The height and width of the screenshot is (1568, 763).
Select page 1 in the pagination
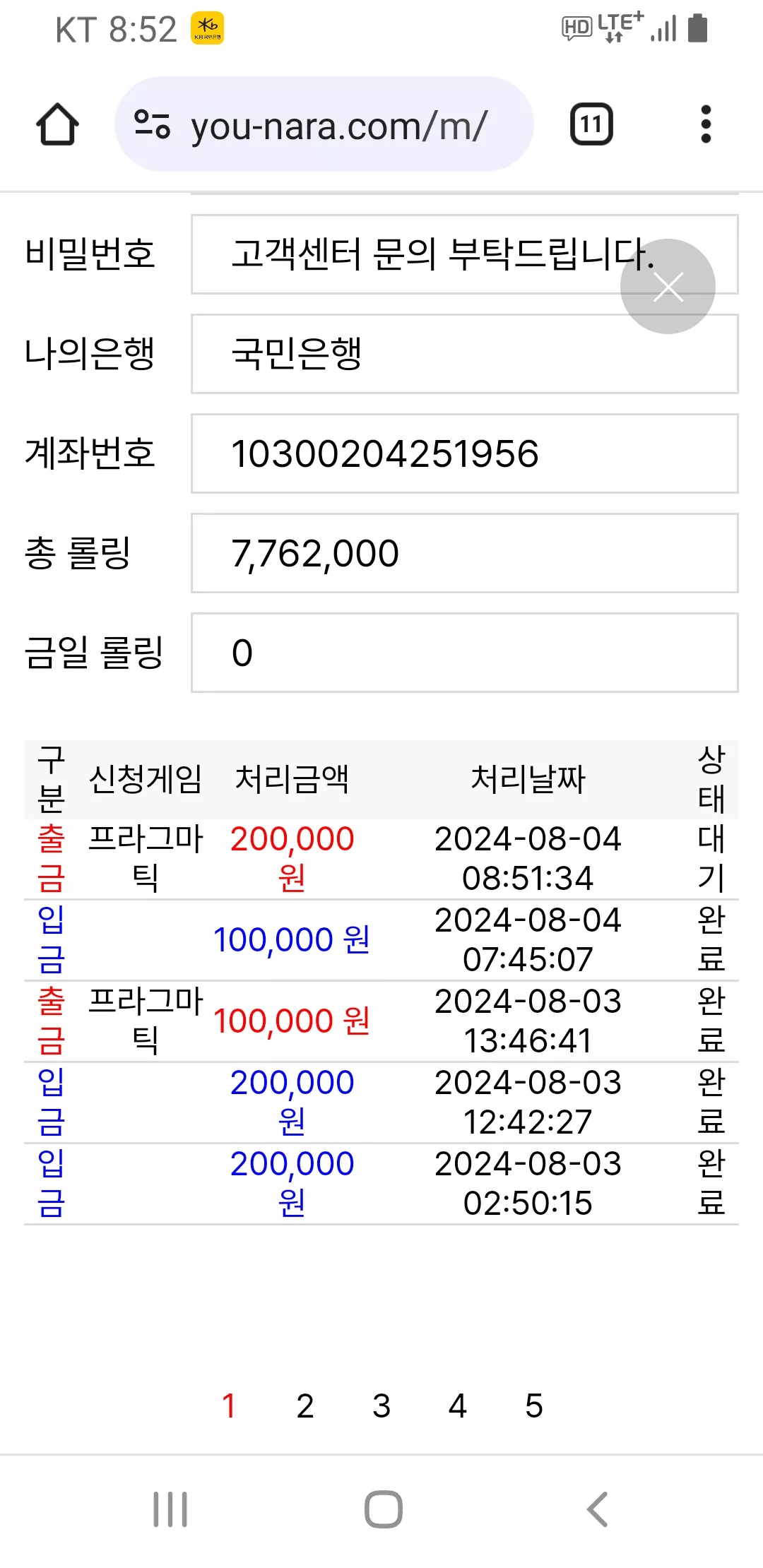(x=229, y=1406)
